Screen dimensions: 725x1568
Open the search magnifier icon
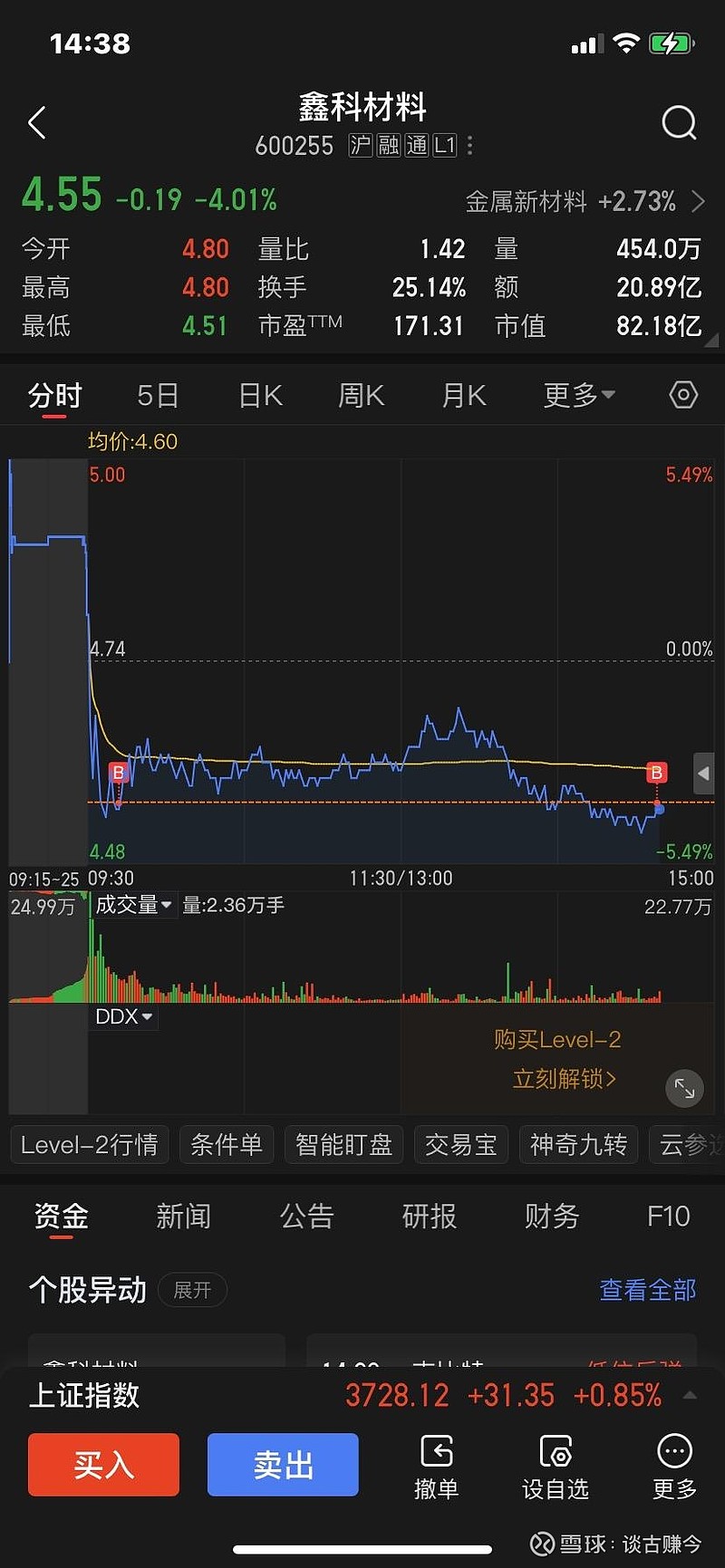pos(679,122)
